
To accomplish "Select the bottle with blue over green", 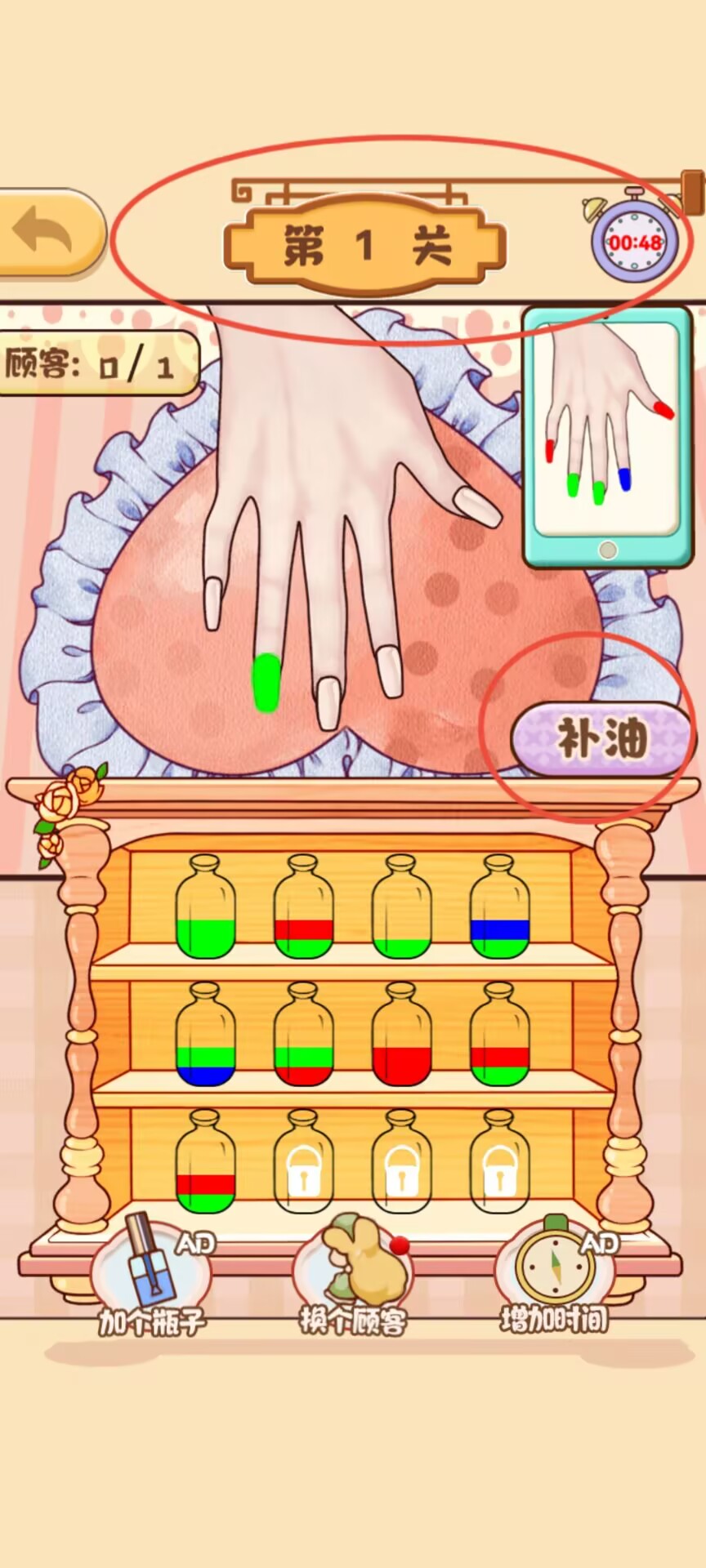I will tap(499, 909).
